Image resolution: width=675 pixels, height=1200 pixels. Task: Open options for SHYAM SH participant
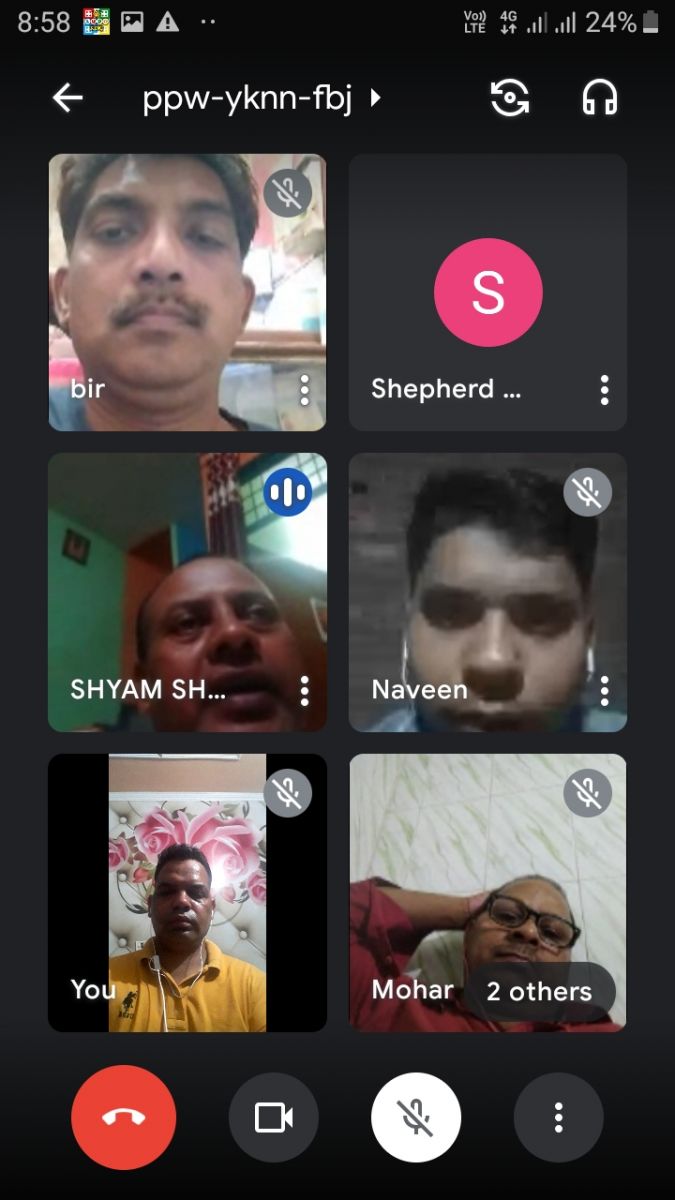[x=304, y=690]
